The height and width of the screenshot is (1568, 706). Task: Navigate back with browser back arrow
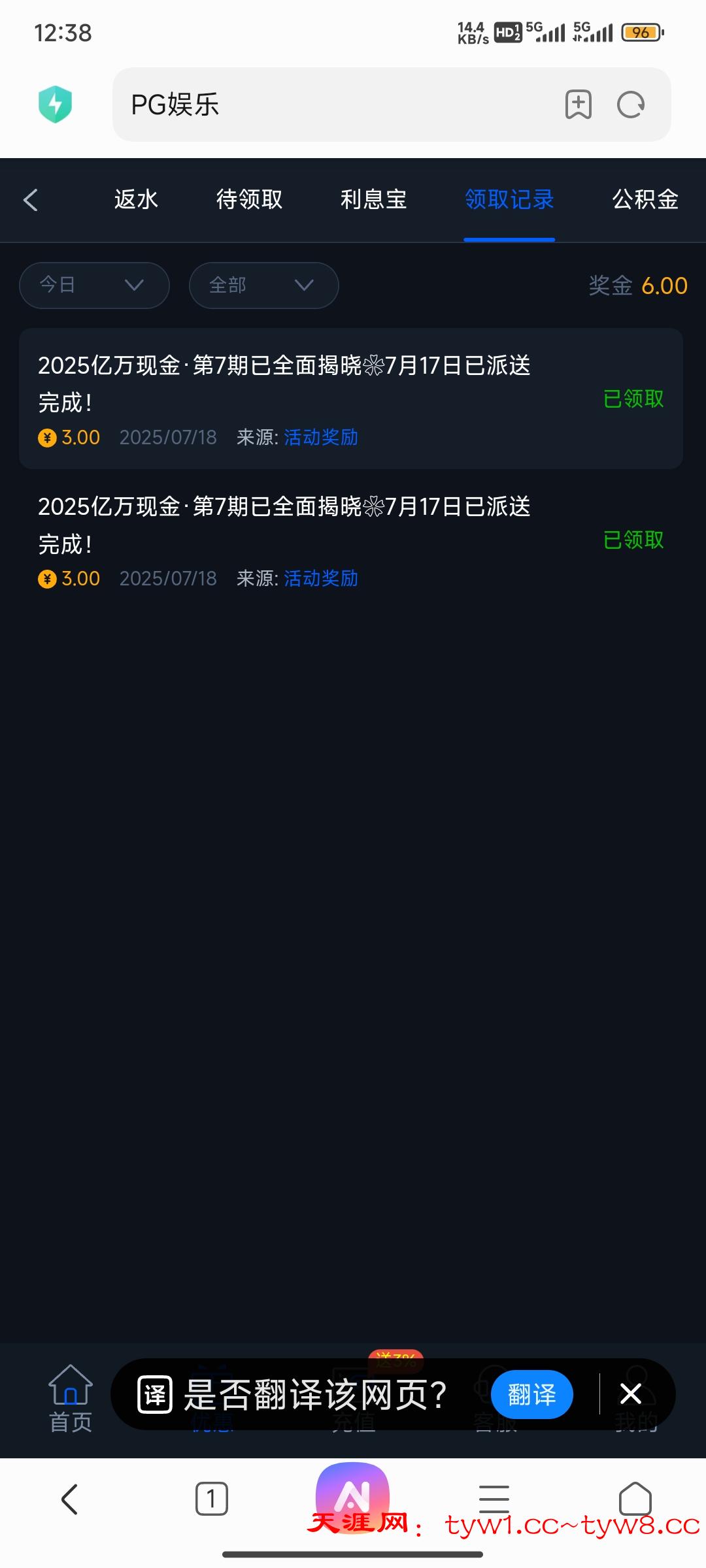(x=70, y=1499)
